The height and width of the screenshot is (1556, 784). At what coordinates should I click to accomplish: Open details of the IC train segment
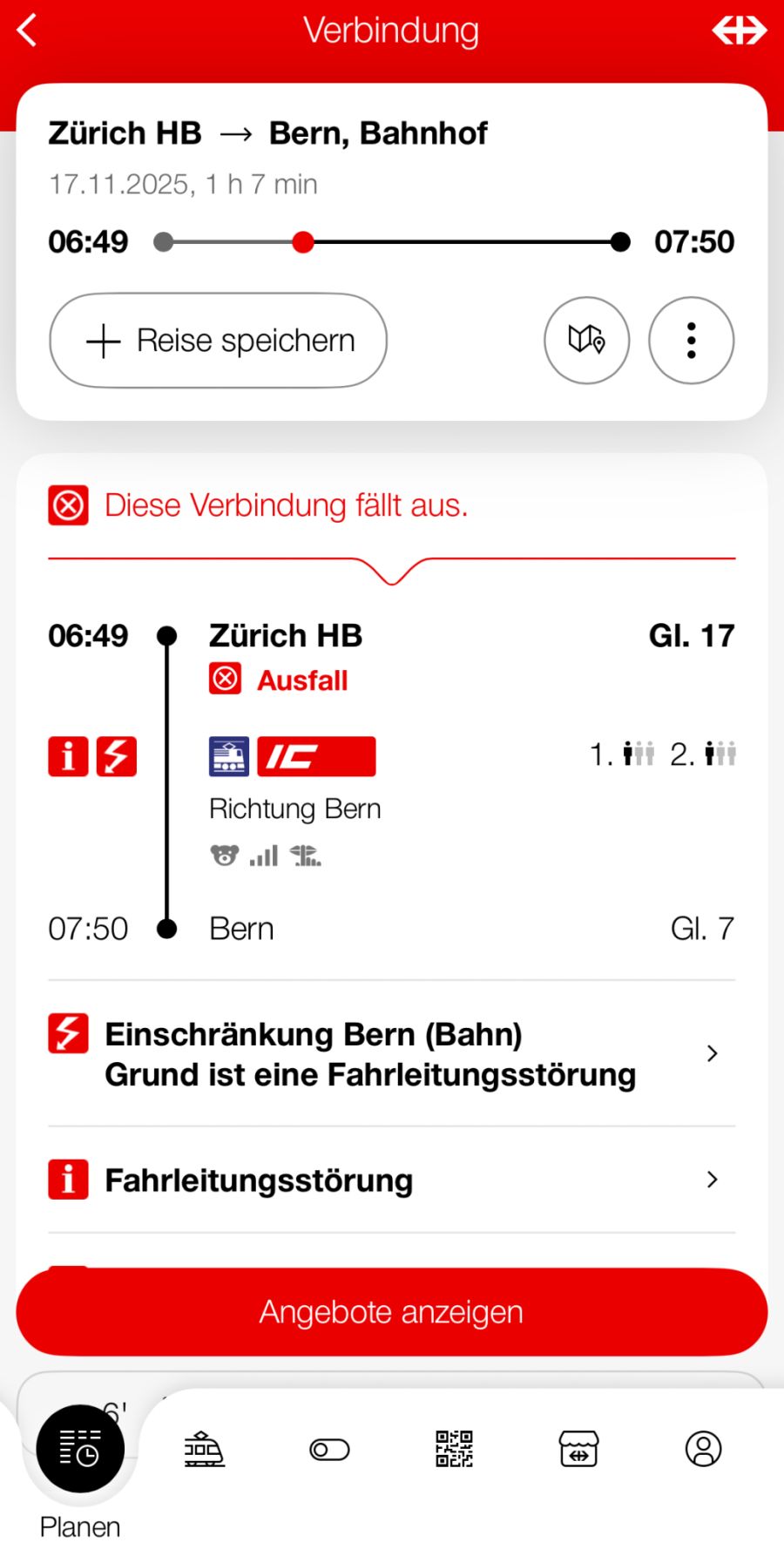(316, 755)
